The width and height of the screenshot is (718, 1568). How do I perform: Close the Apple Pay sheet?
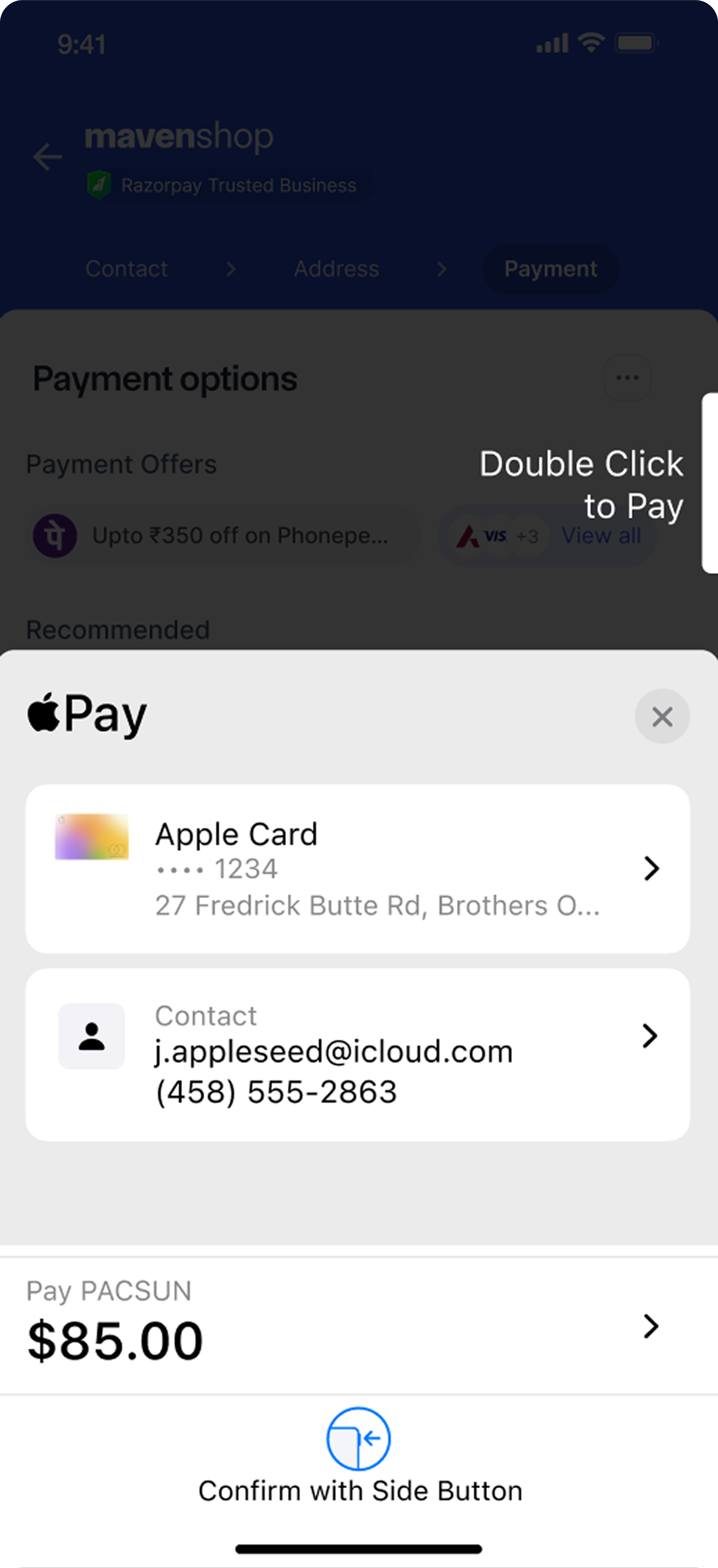pyautogui.click(x=661, y=716)
